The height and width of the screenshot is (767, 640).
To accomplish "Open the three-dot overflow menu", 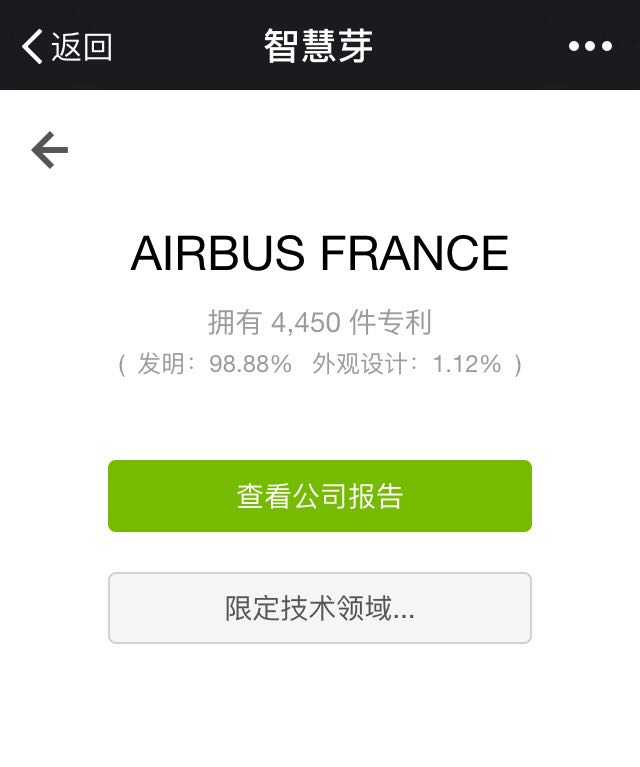I will [x=590, y=46].
